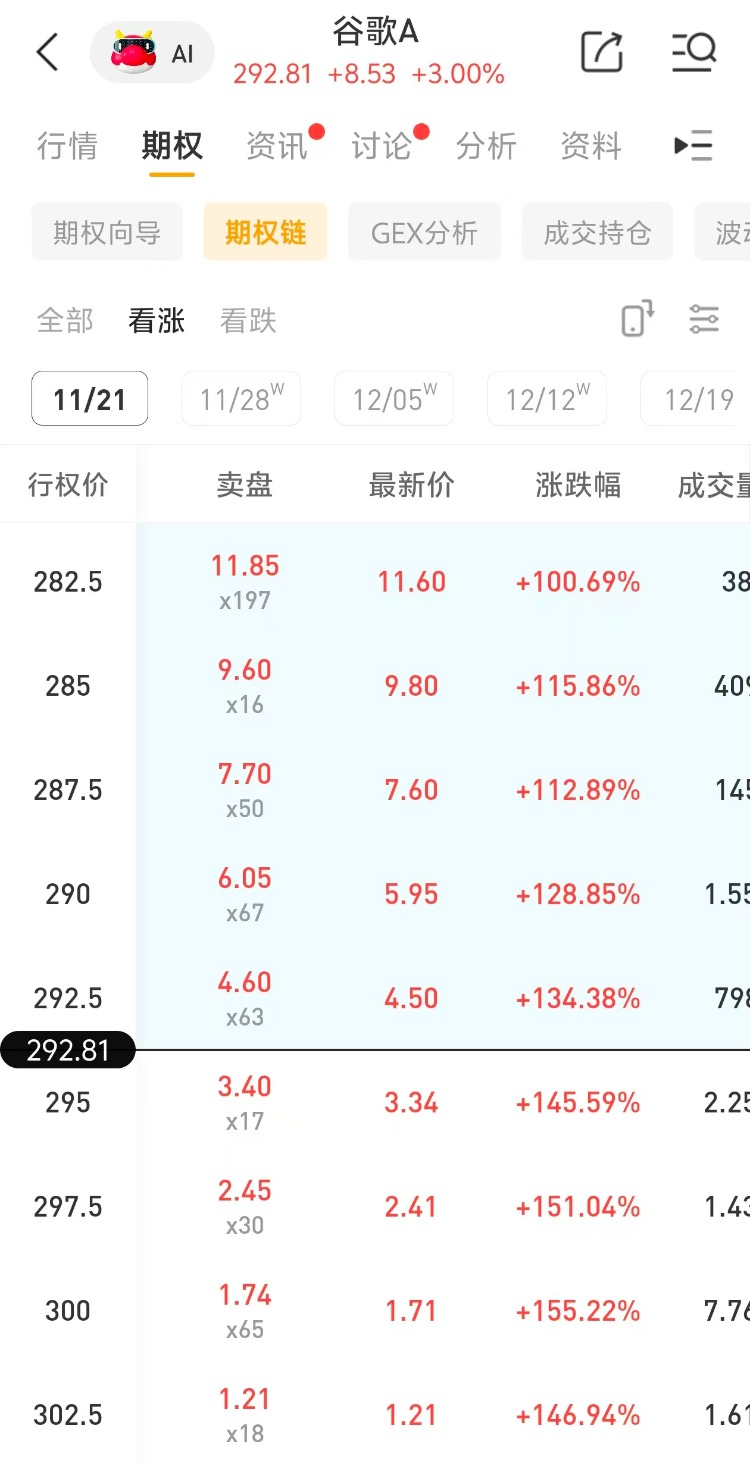The image size is (750, 1463).
Task: Select the 期权向导 chip
Action: (x=107, y=233)
